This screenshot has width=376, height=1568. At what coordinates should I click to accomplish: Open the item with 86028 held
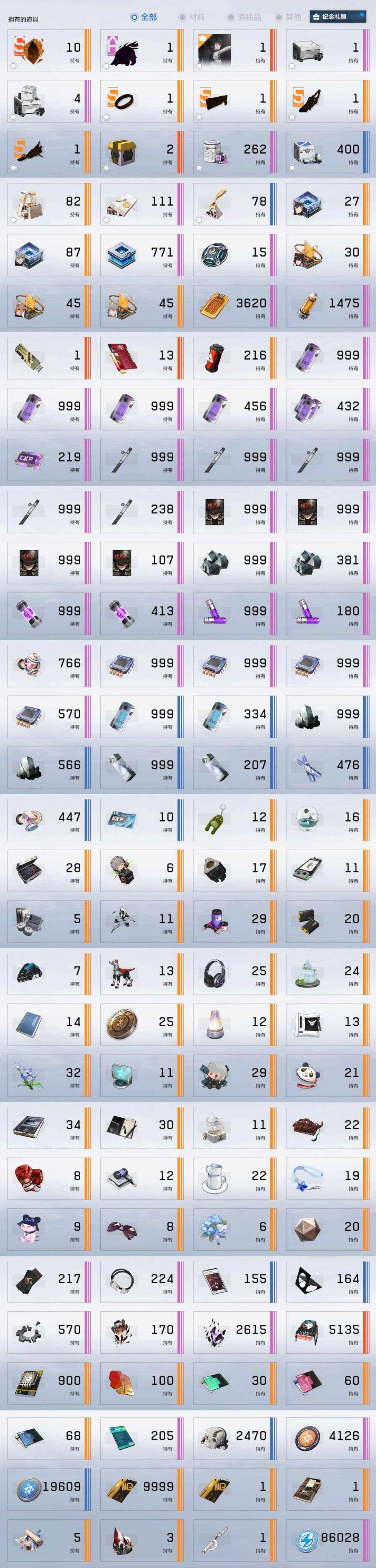(x=327, y=1541)
